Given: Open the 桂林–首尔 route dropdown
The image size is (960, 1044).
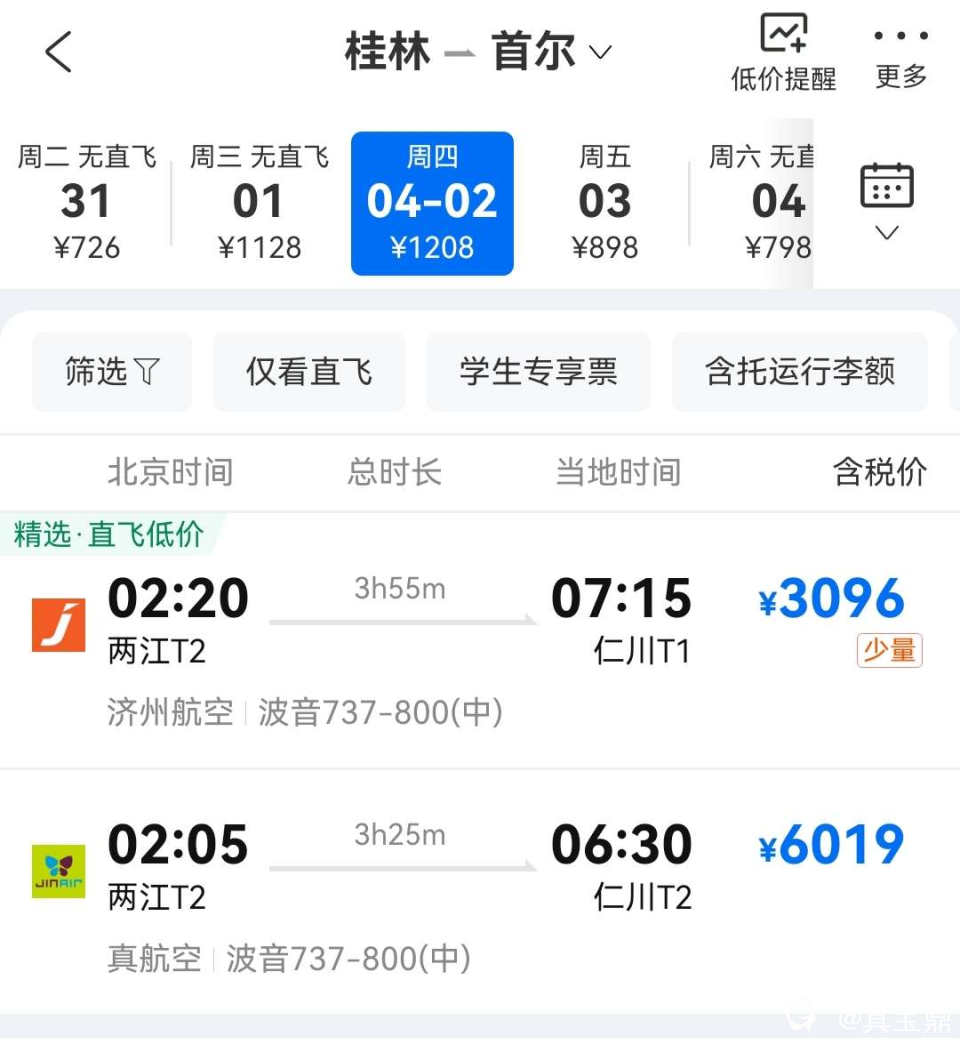Looking at the screenshot, I should click(478, 52).
